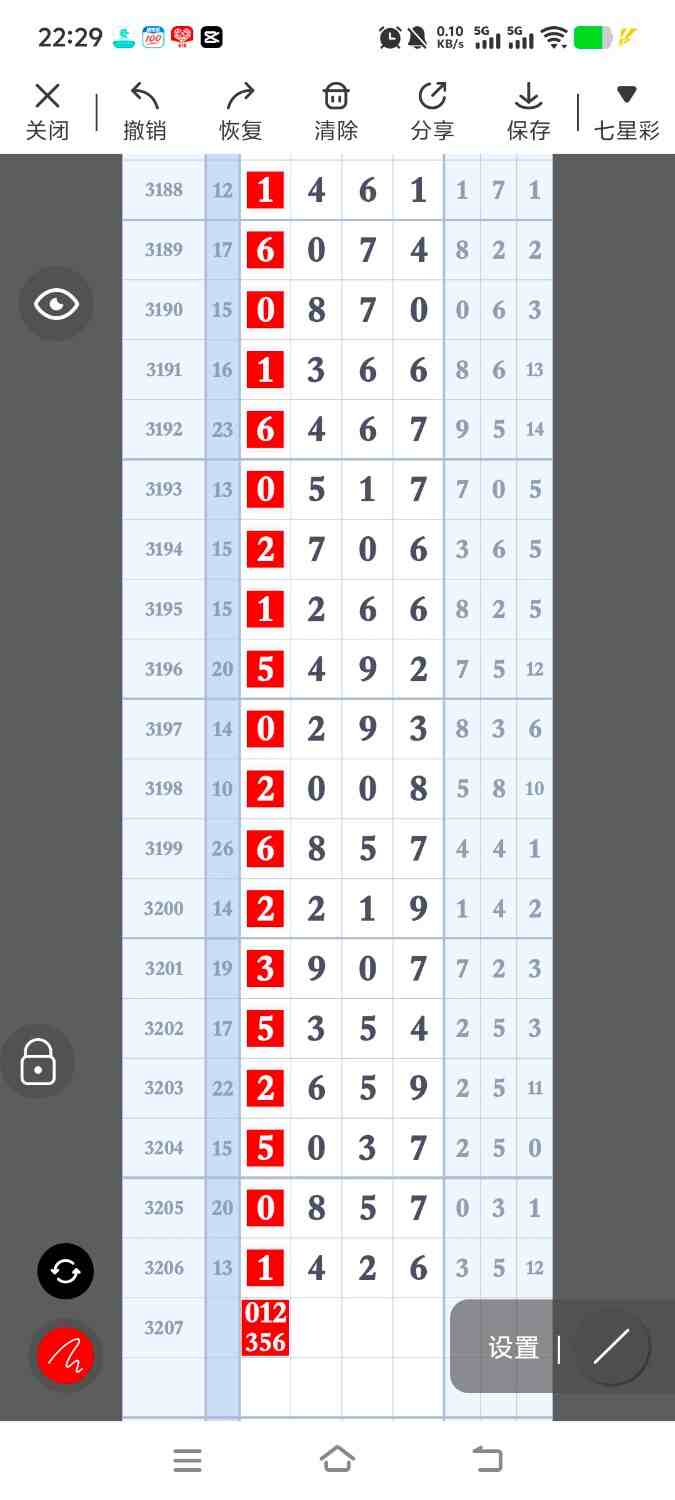The width and height of the screenshot is (675, 1500).
Task: Clear all drawings with 清除
Action: [x=336, y=111]
